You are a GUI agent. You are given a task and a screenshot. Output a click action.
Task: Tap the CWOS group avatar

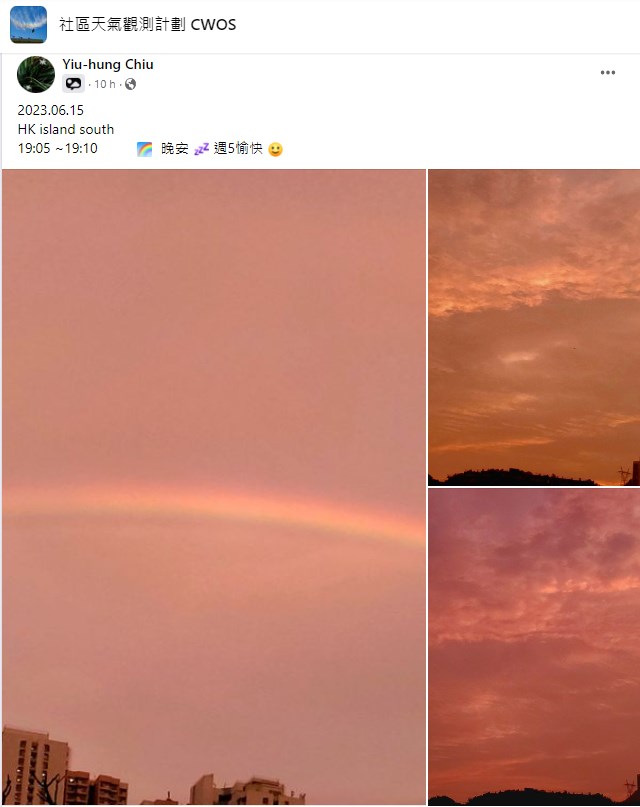pos(28,24)
